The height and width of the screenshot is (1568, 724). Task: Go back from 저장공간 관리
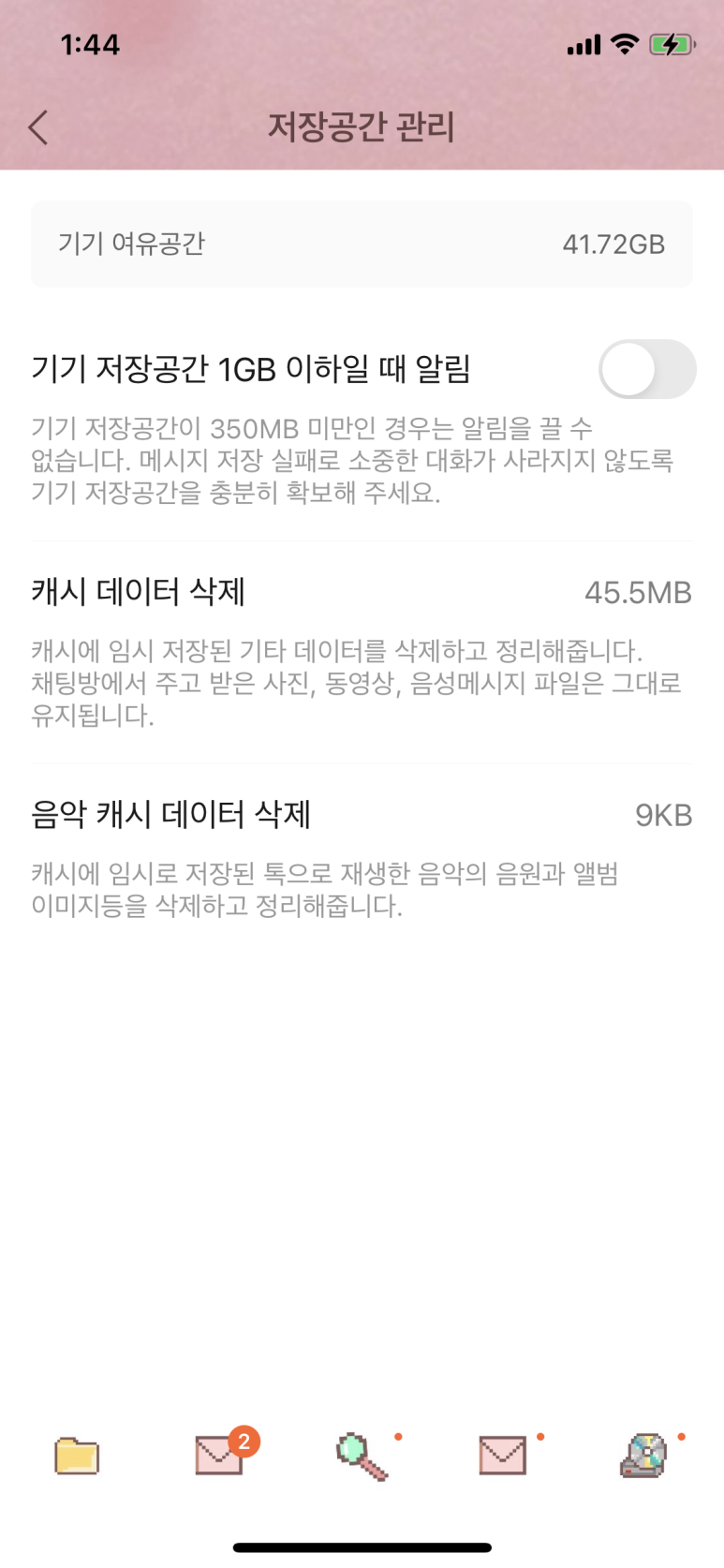click(x=38, y=127)
